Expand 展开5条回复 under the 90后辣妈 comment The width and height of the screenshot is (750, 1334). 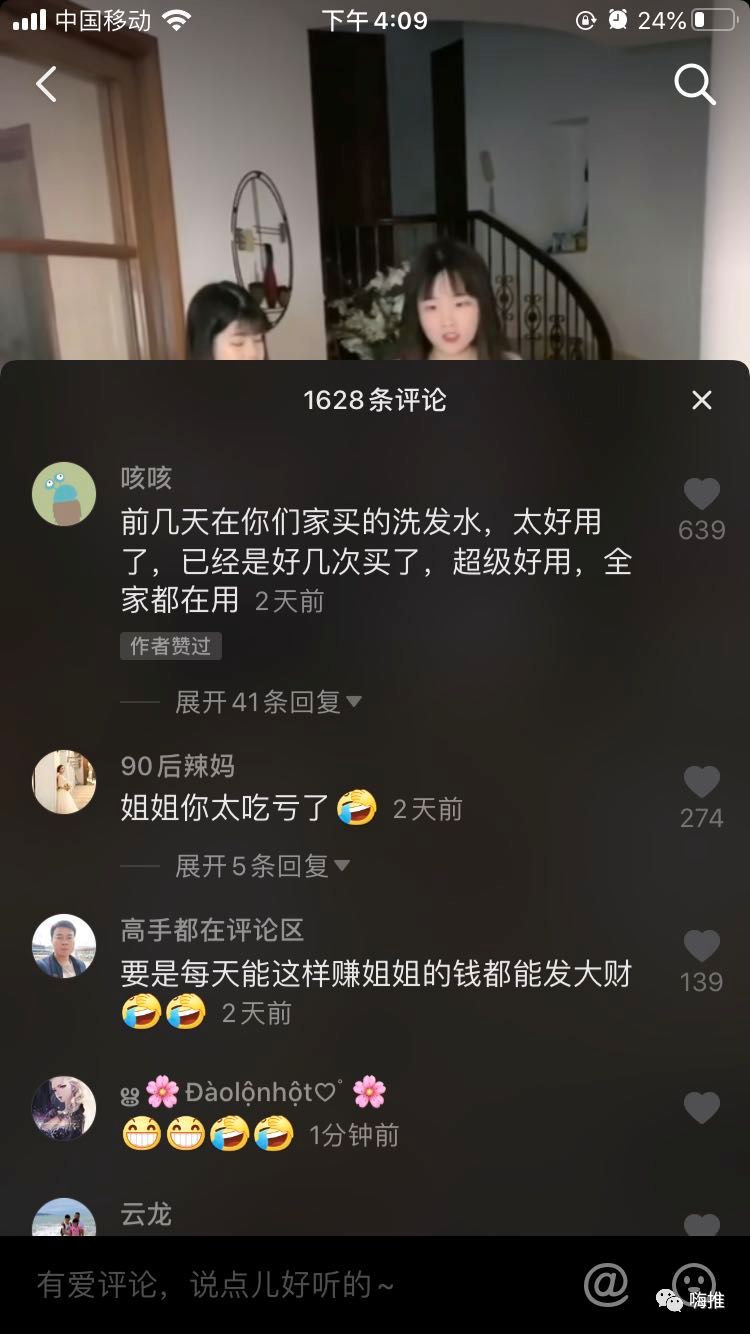pyautogui.click(x=262, y=866)
